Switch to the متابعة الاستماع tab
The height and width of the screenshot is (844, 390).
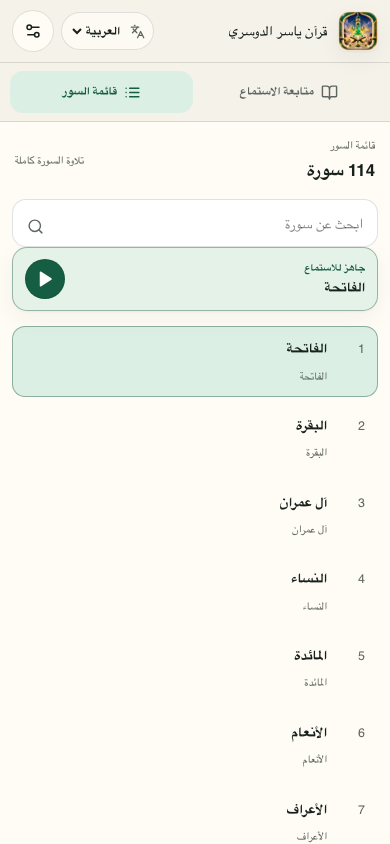[288, 92]
